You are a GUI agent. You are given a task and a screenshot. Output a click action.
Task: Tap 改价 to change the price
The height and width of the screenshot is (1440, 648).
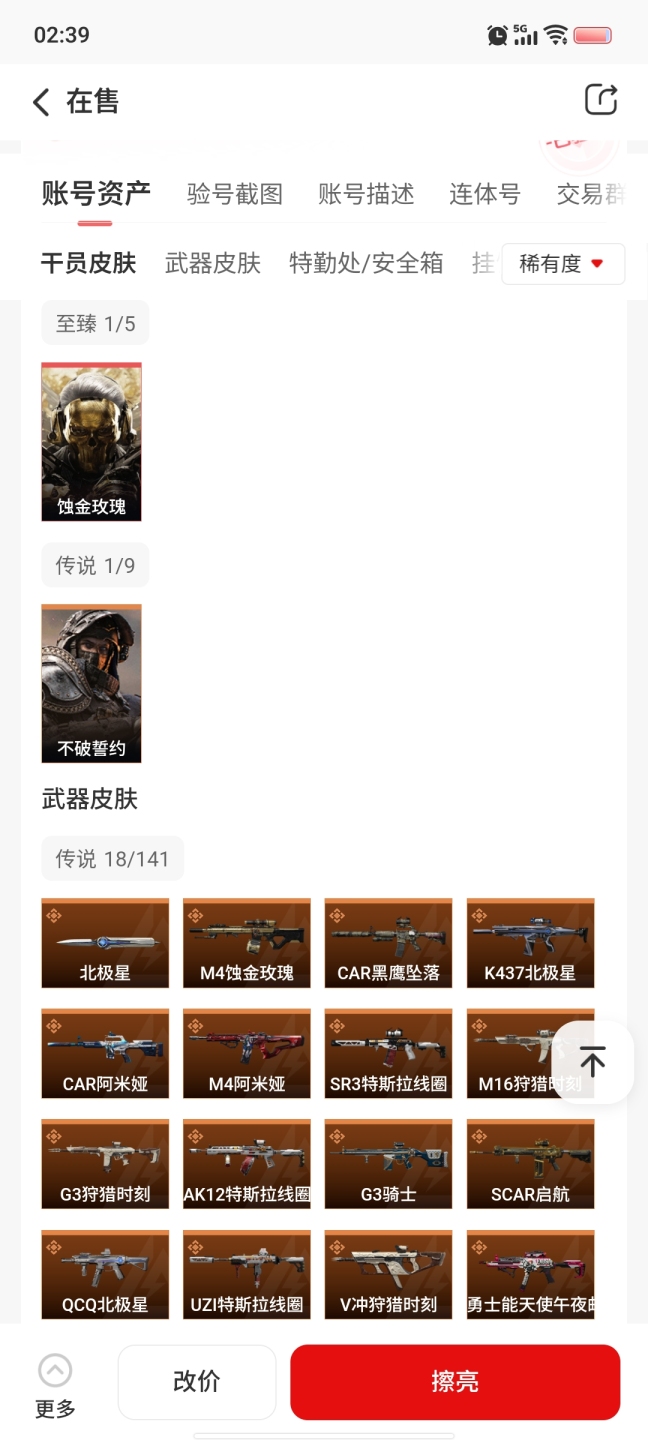[x=196, y=1381]
